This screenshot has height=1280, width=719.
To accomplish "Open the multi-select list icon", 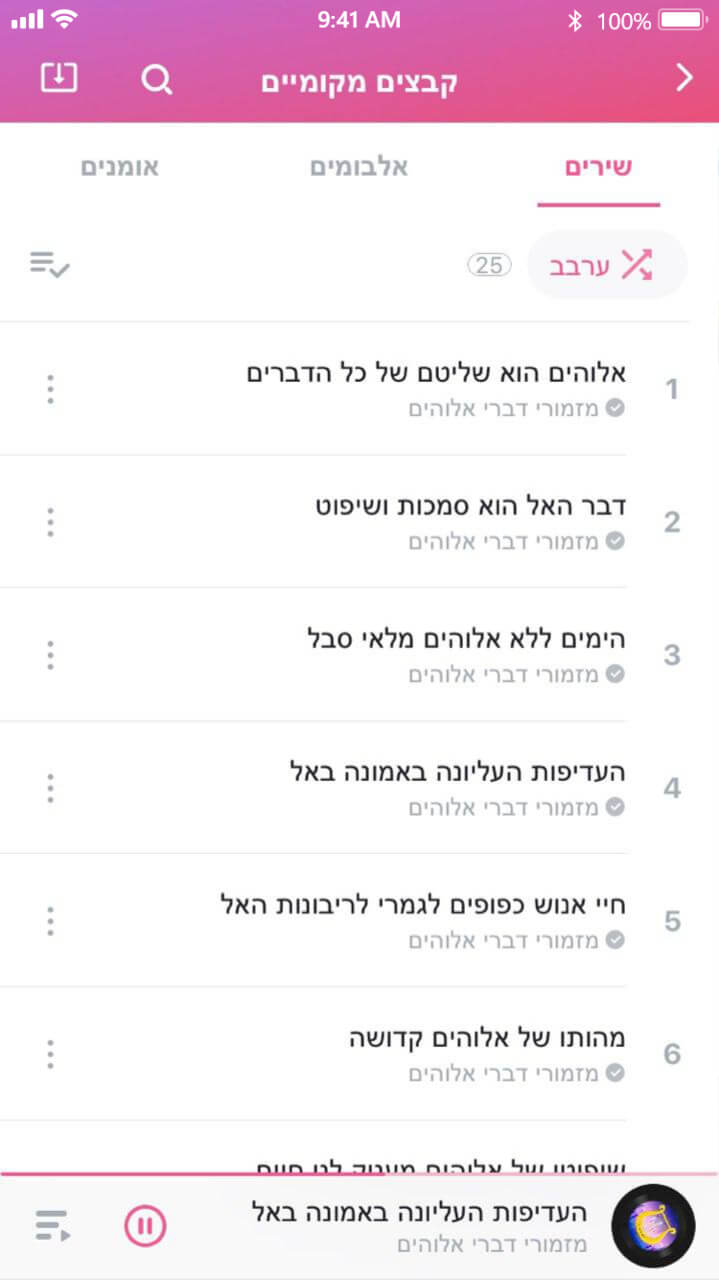I will pos(50,265).
